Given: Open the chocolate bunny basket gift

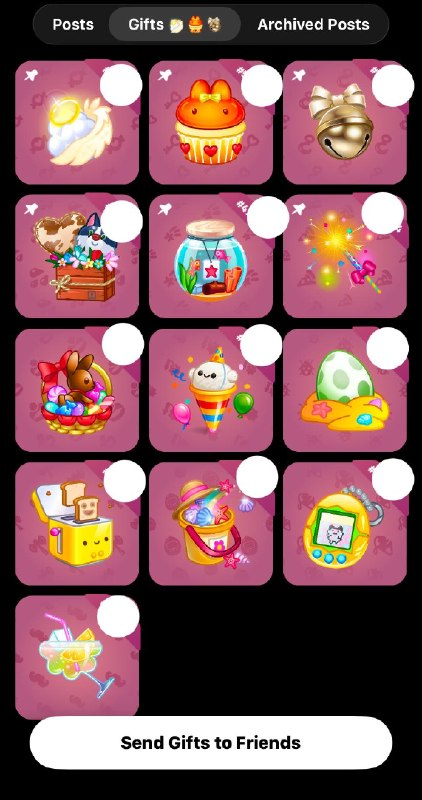Looking at the screenshot, I should click(x=77, y=390).
